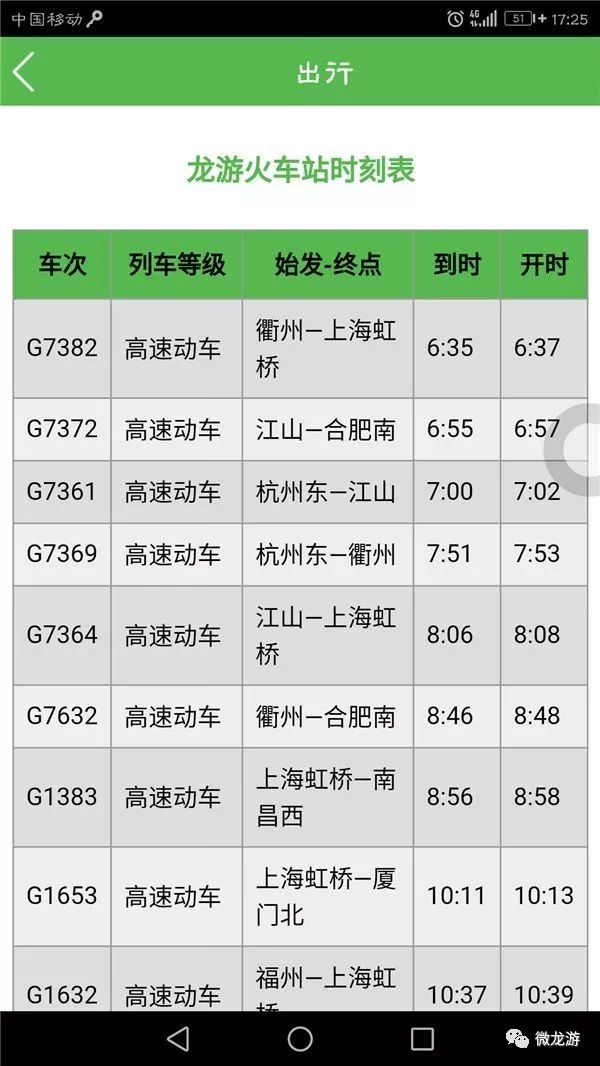Open the recent apps view
This screenshot has width=600, height=1066.
pos(422,1039)
